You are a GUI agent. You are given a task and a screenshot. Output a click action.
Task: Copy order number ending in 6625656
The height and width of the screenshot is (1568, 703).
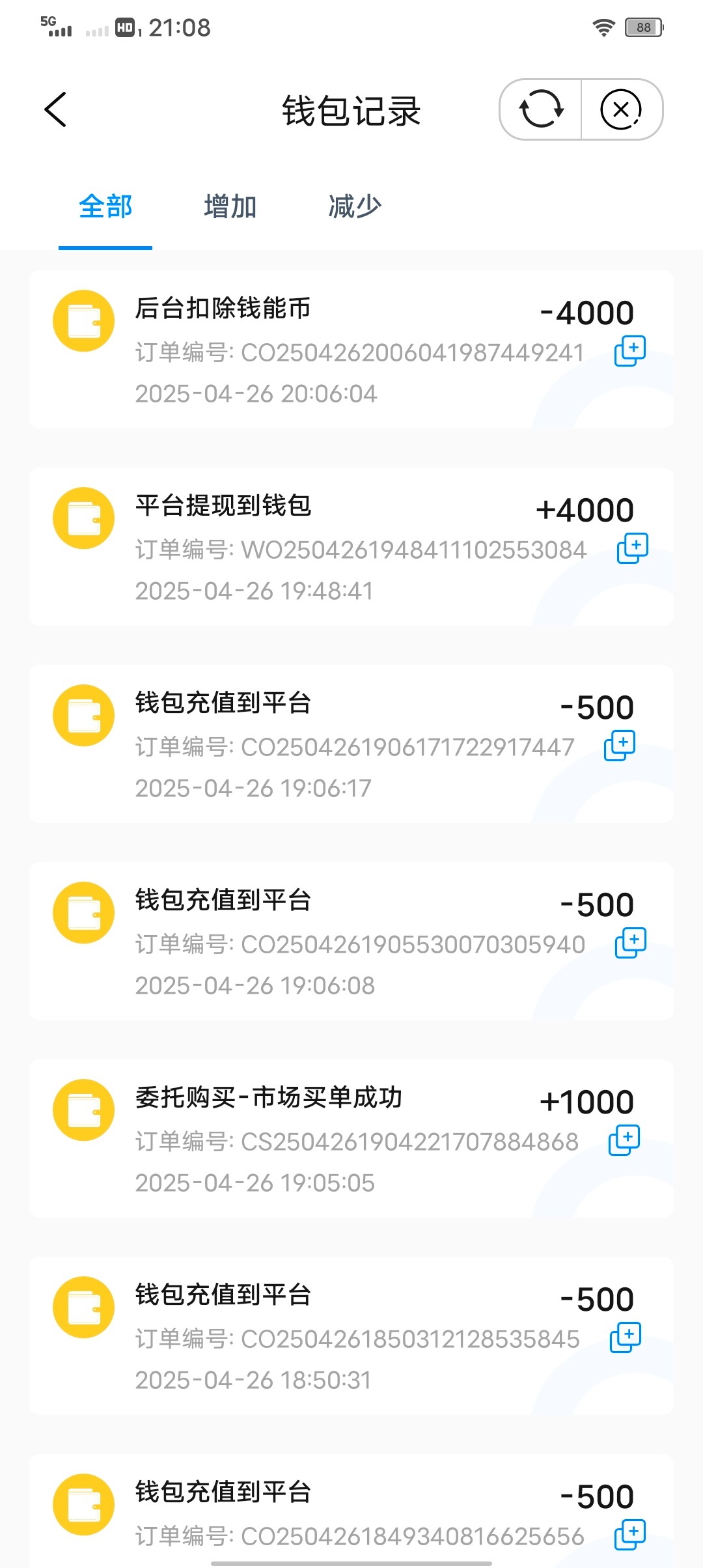coord(630,1535)
